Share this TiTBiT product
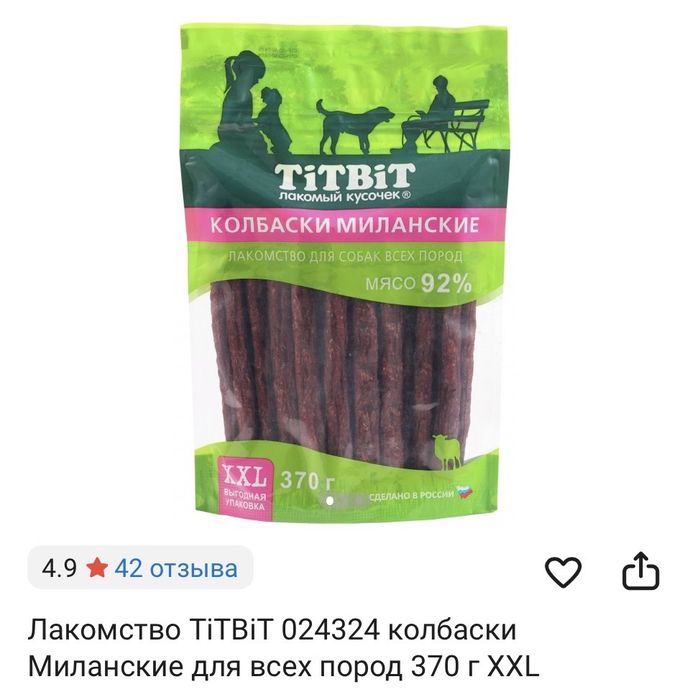 (640, 571)
